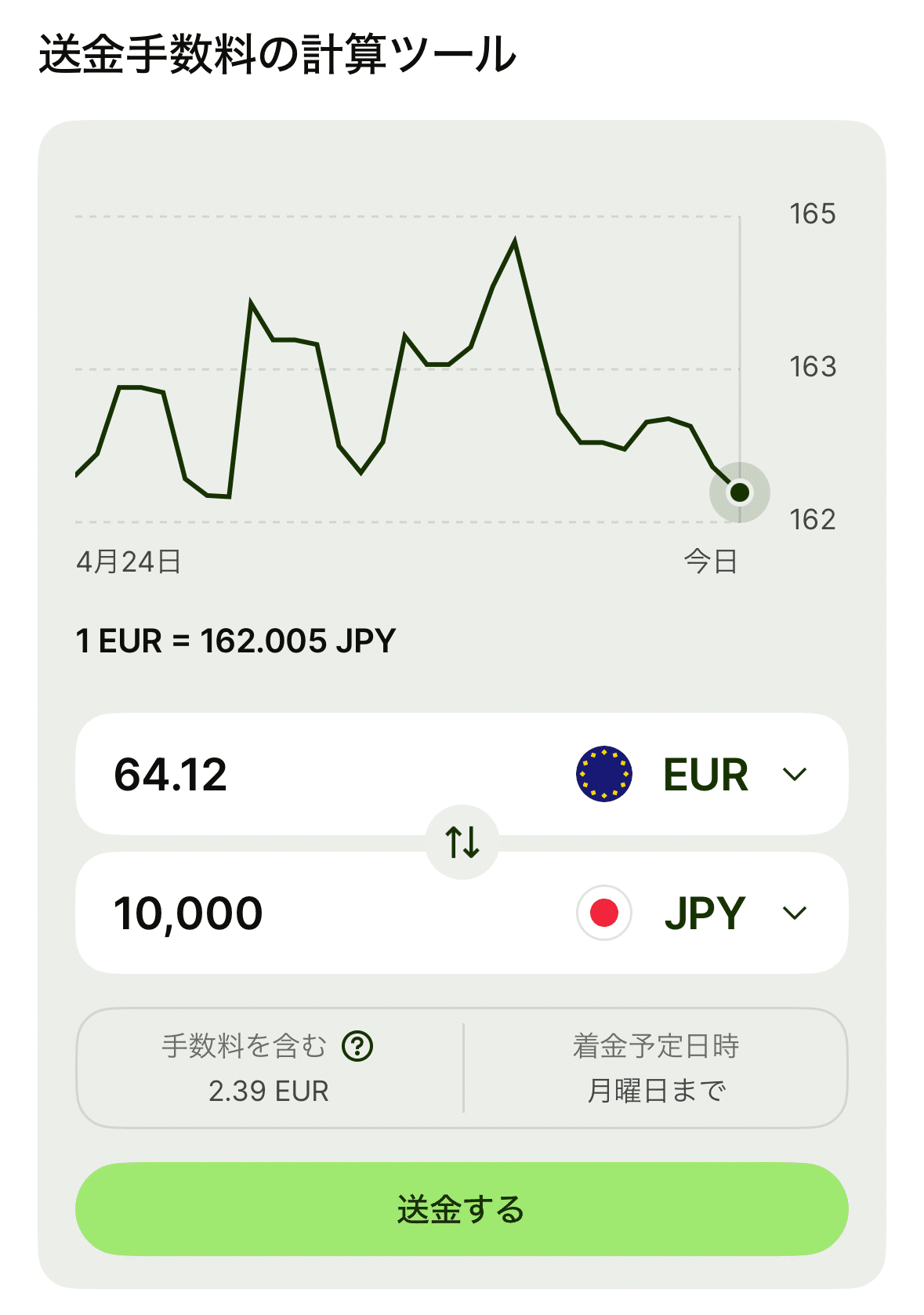Click the 2.39 EUR fee text
Viewport: 924px width, 1315px height.
pos(270,1089)
